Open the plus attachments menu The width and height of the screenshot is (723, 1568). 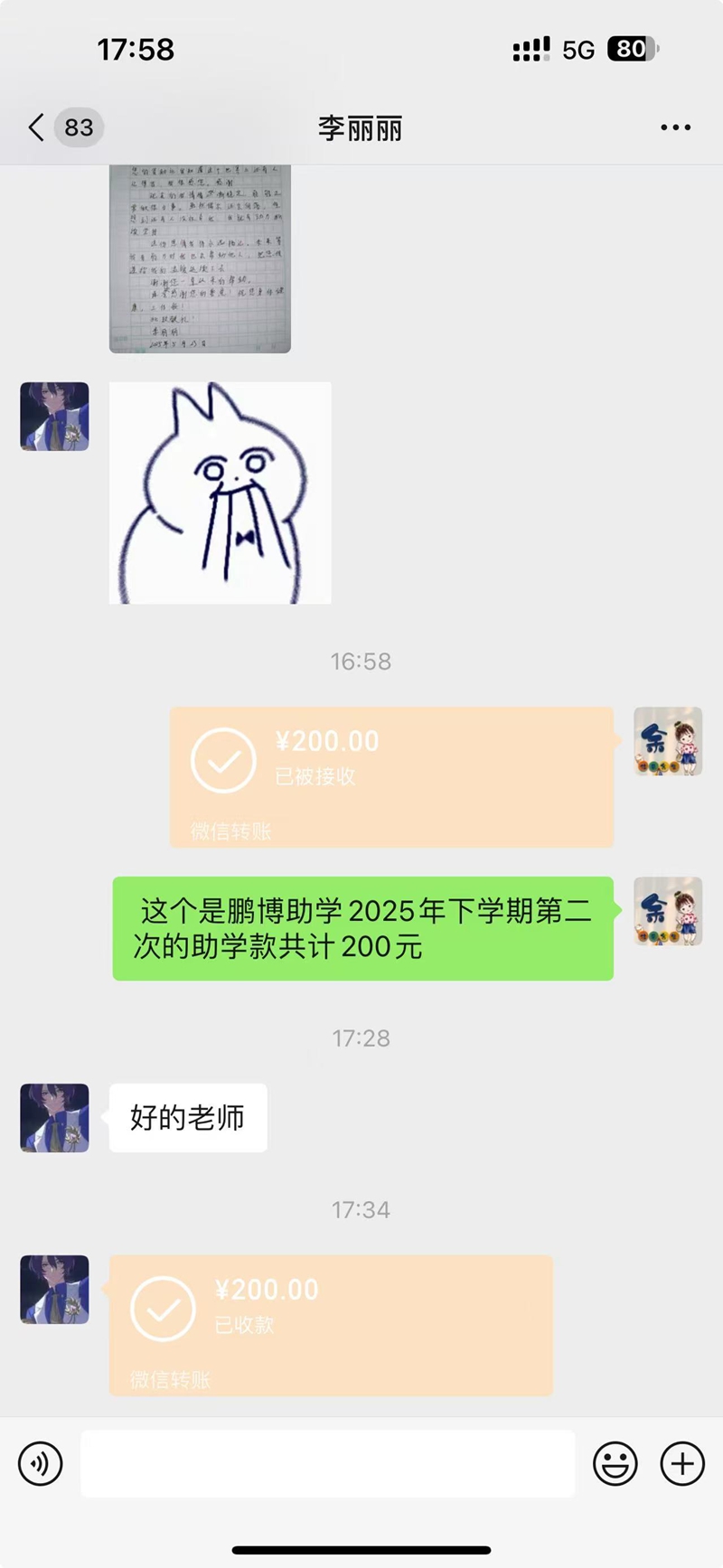[682, 1463]
